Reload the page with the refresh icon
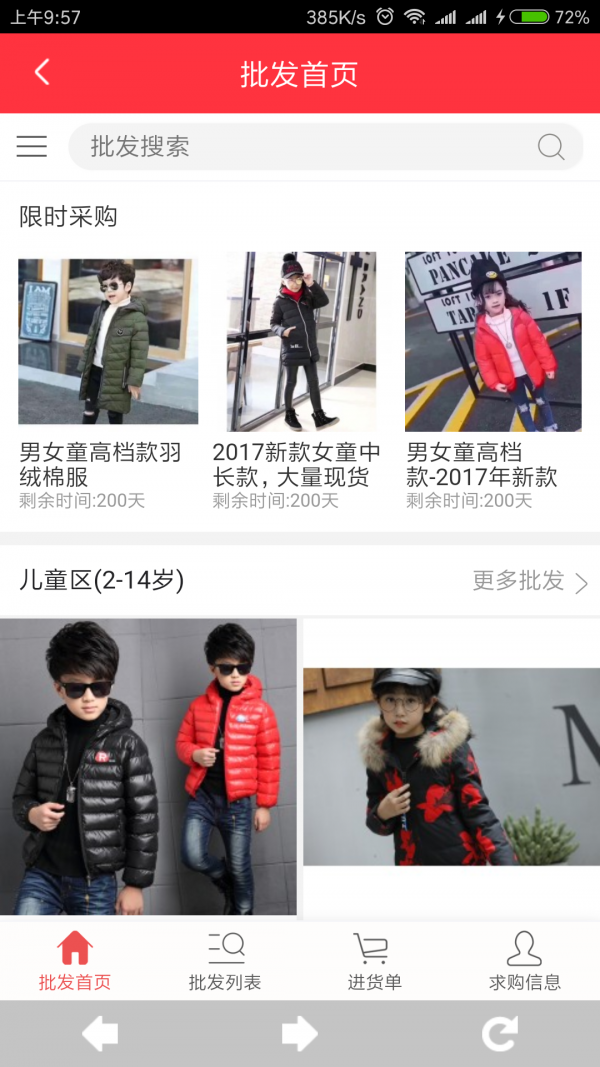 click(499, 1034)
